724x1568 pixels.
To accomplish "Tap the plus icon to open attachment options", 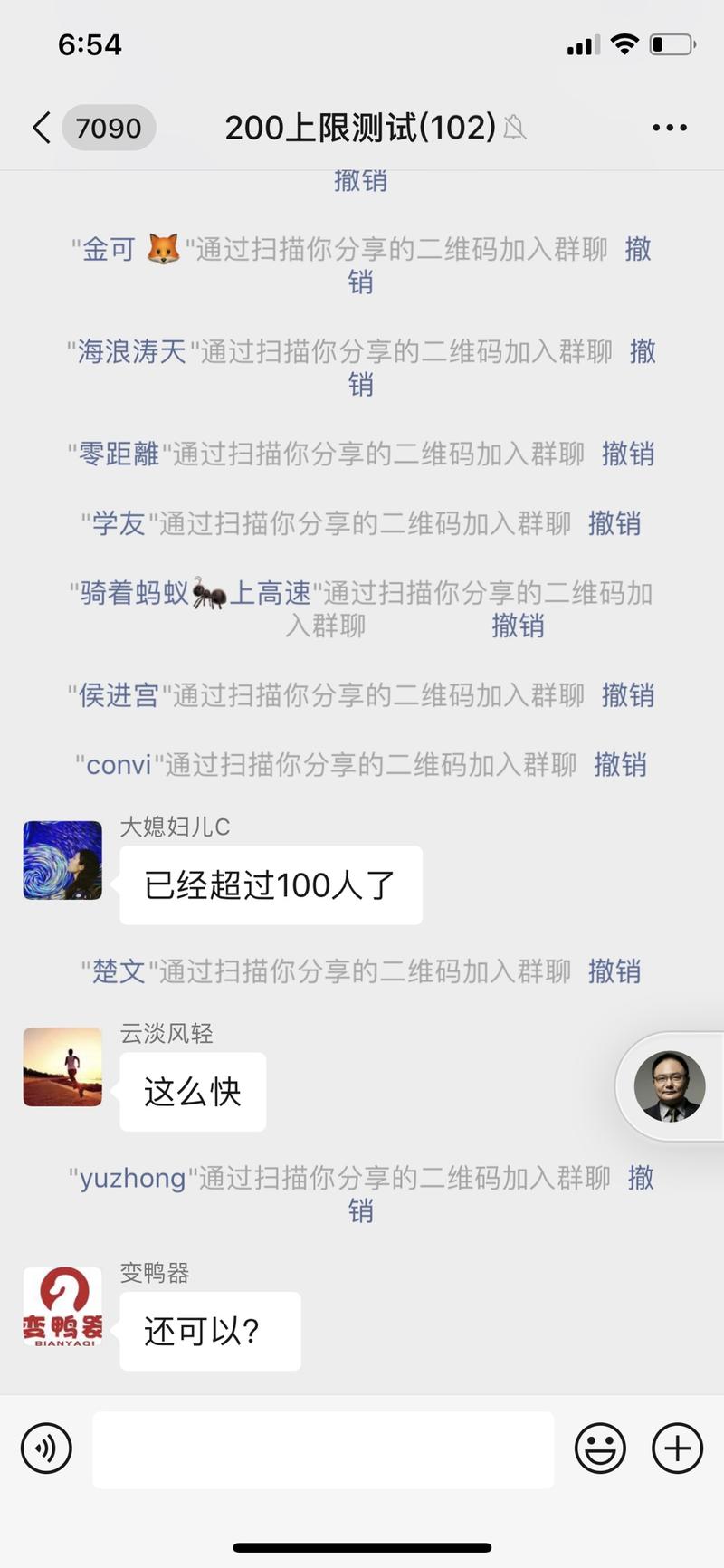I will [676, 1448].
